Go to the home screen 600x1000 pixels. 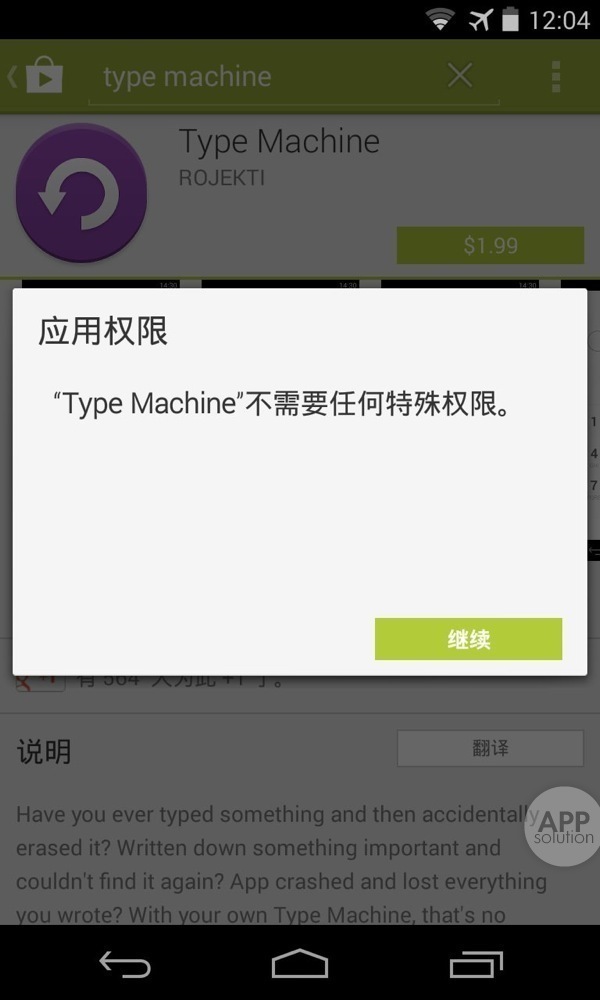(300, 964)
